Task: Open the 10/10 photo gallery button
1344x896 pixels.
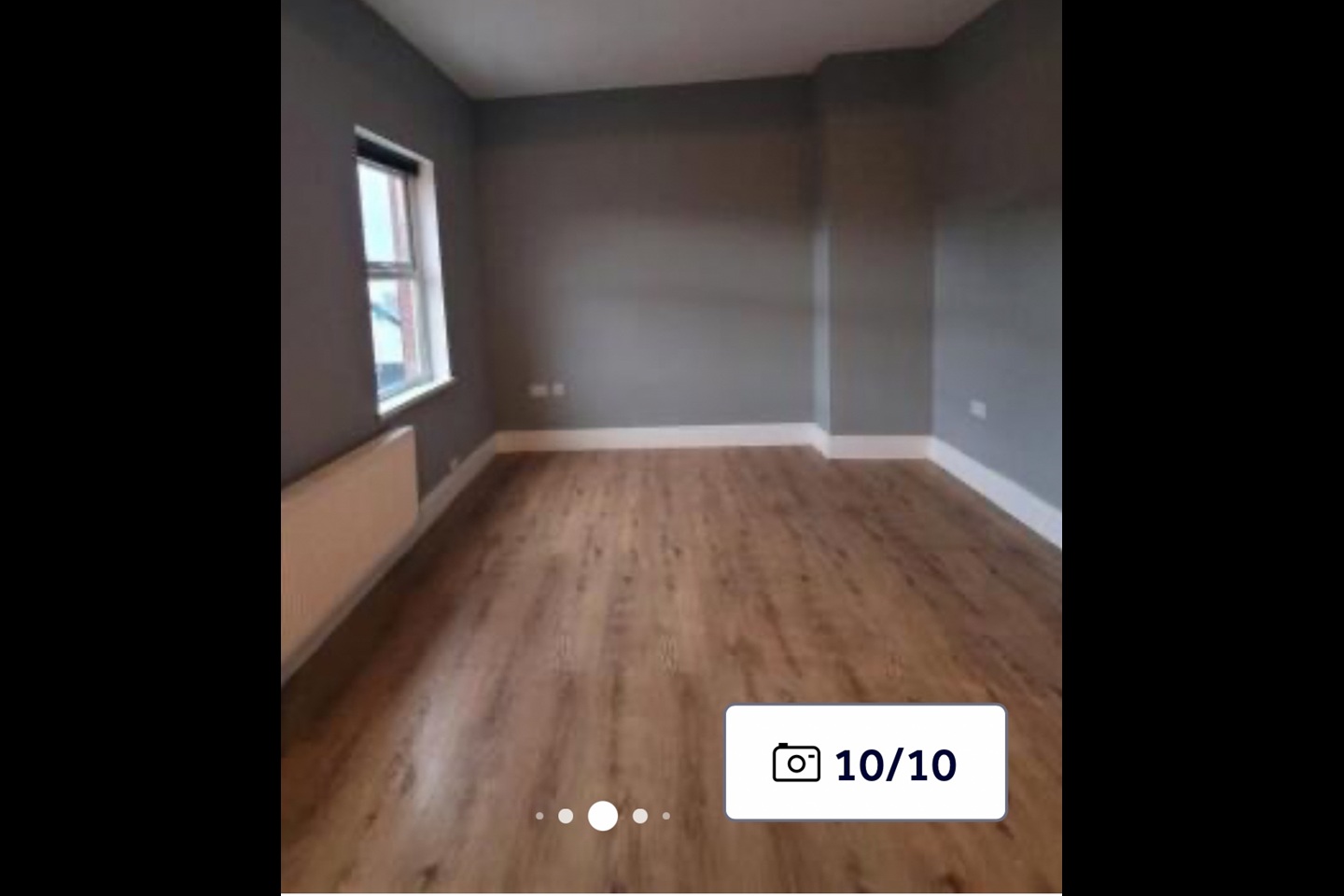Action: [865, 763]
